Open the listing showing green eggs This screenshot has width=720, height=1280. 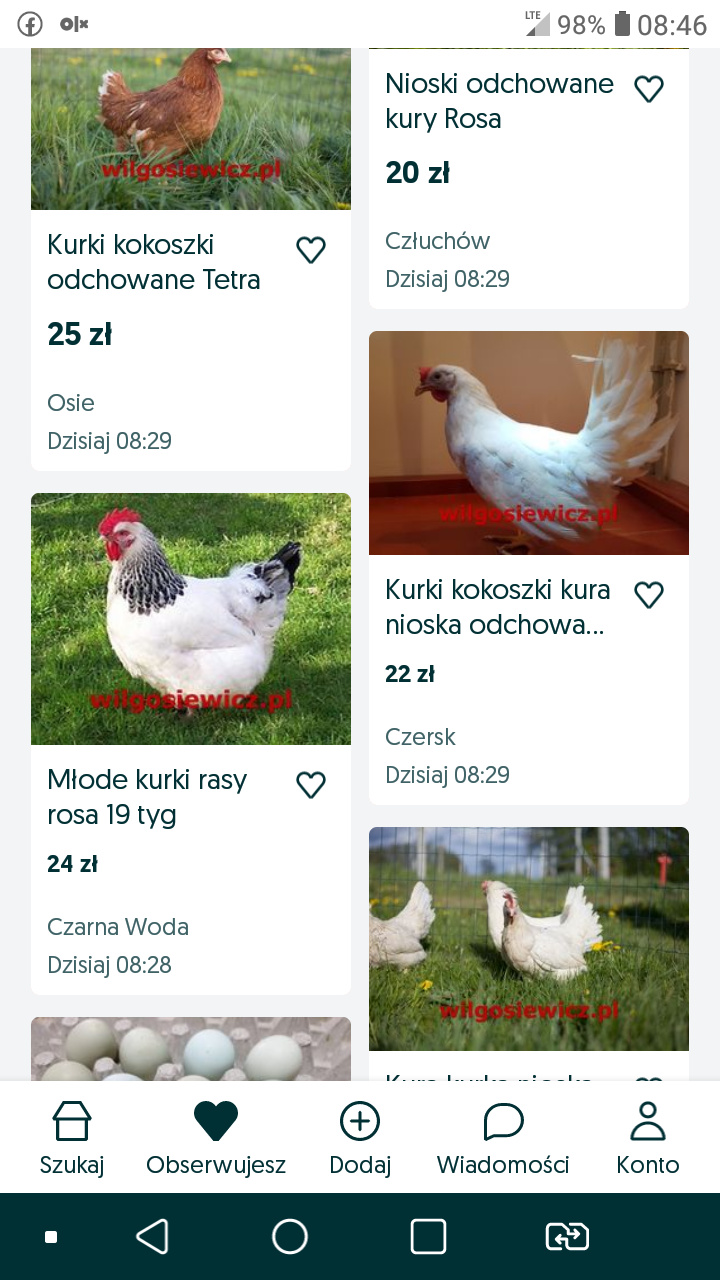coord(190,1048)
